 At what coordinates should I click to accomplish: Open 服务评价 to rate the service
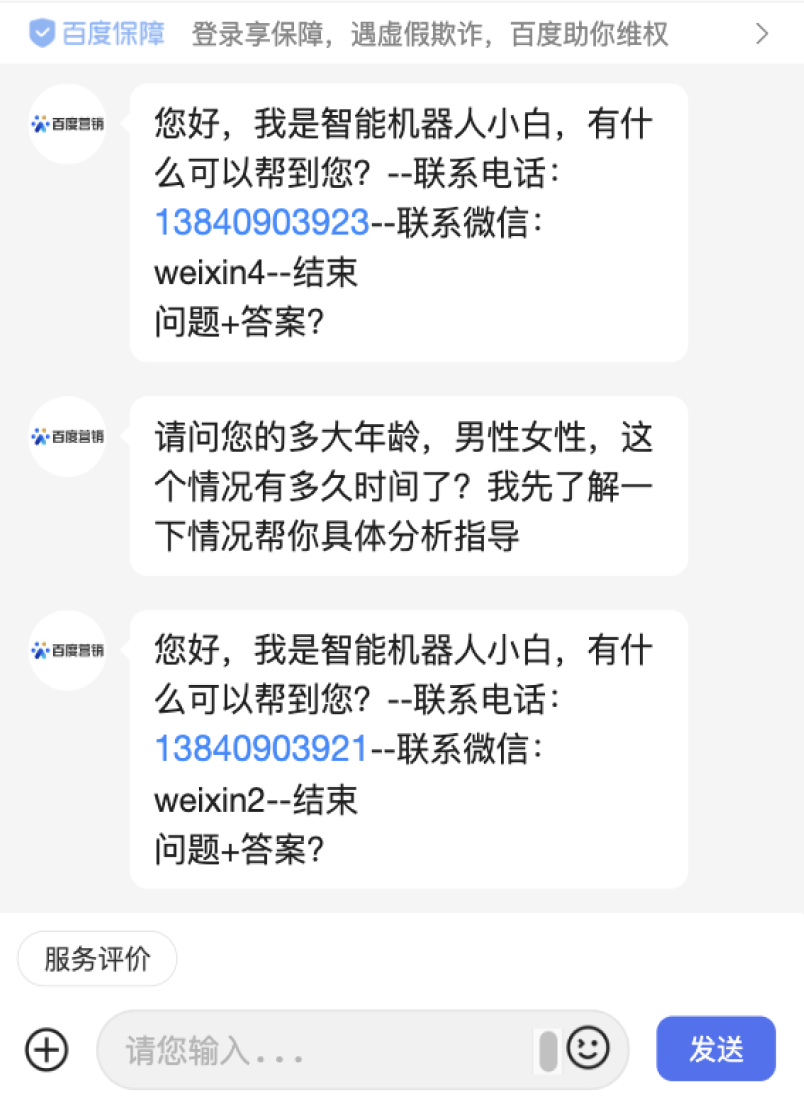[97, 958]
